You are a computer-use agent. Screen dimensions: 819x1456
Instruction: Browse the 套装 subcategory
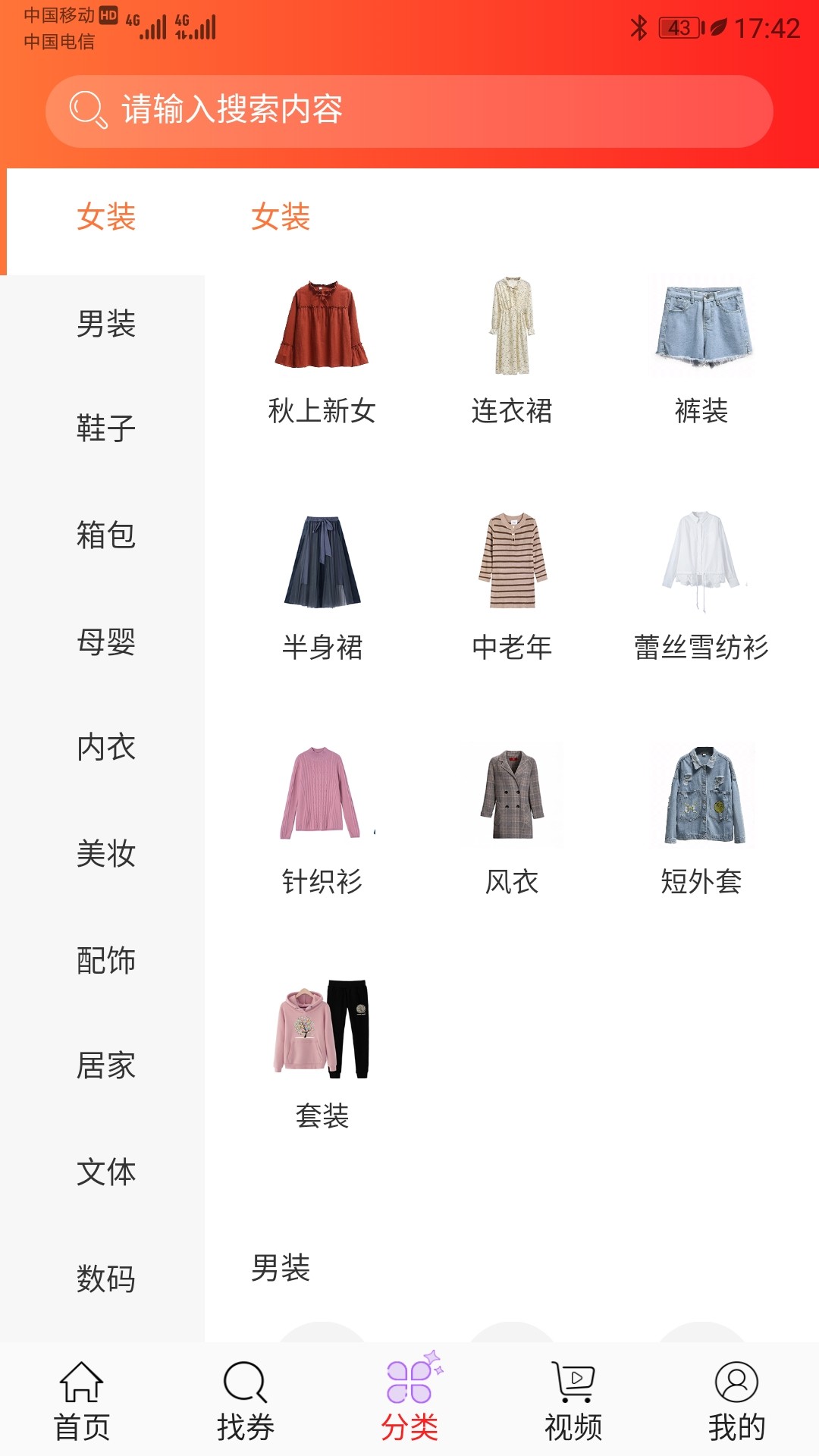click(322, 1054)
